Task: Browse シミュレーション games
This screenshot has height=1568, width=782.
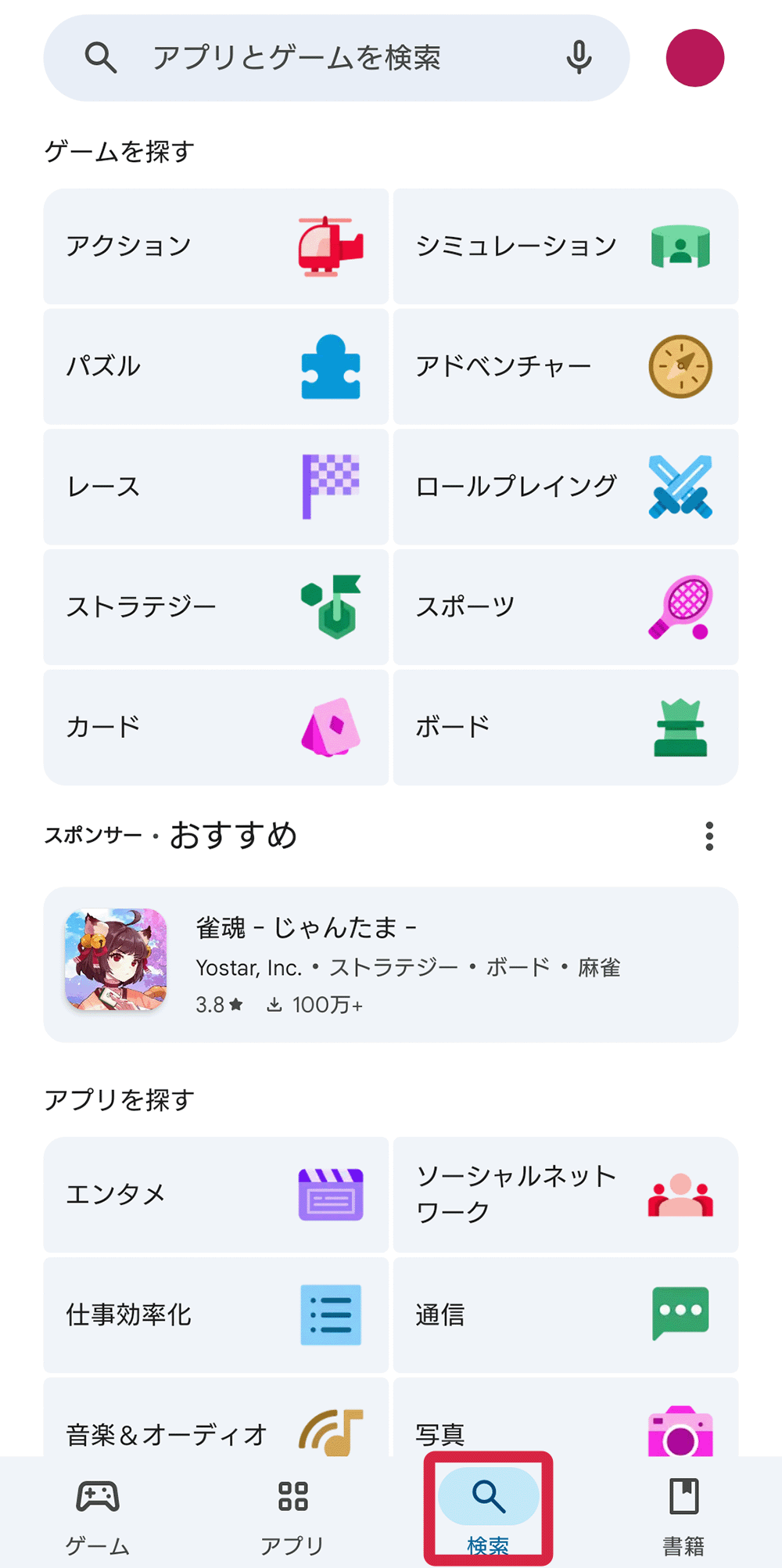Action: click(565, 246)
